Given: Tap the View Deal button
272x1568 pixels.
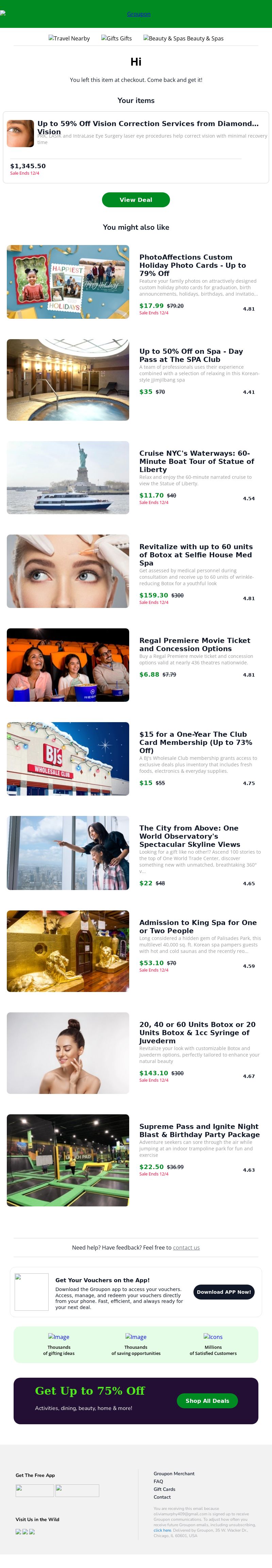Looking at the screenshot, I should [136, 199].
